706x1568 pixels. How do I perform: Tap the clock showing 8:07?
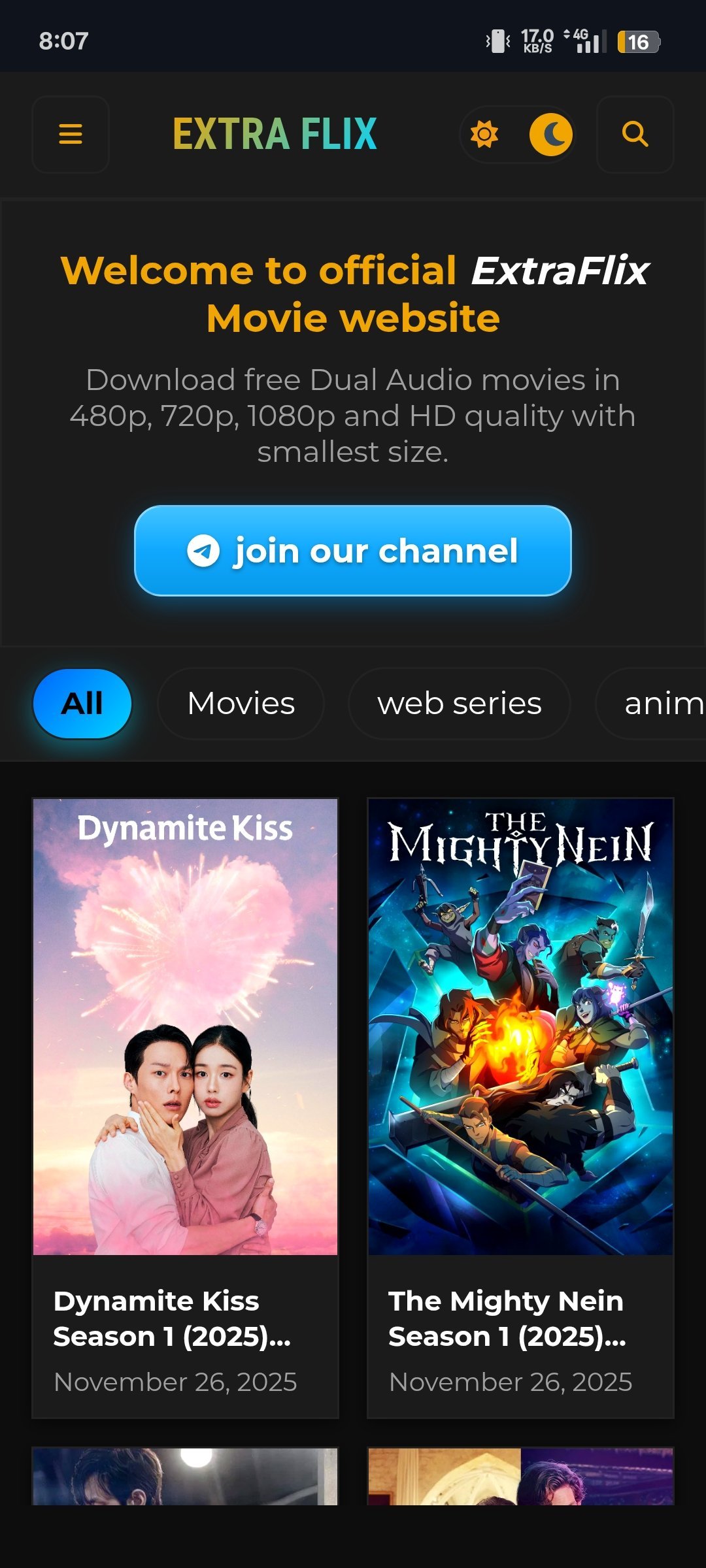click(63, 41)
